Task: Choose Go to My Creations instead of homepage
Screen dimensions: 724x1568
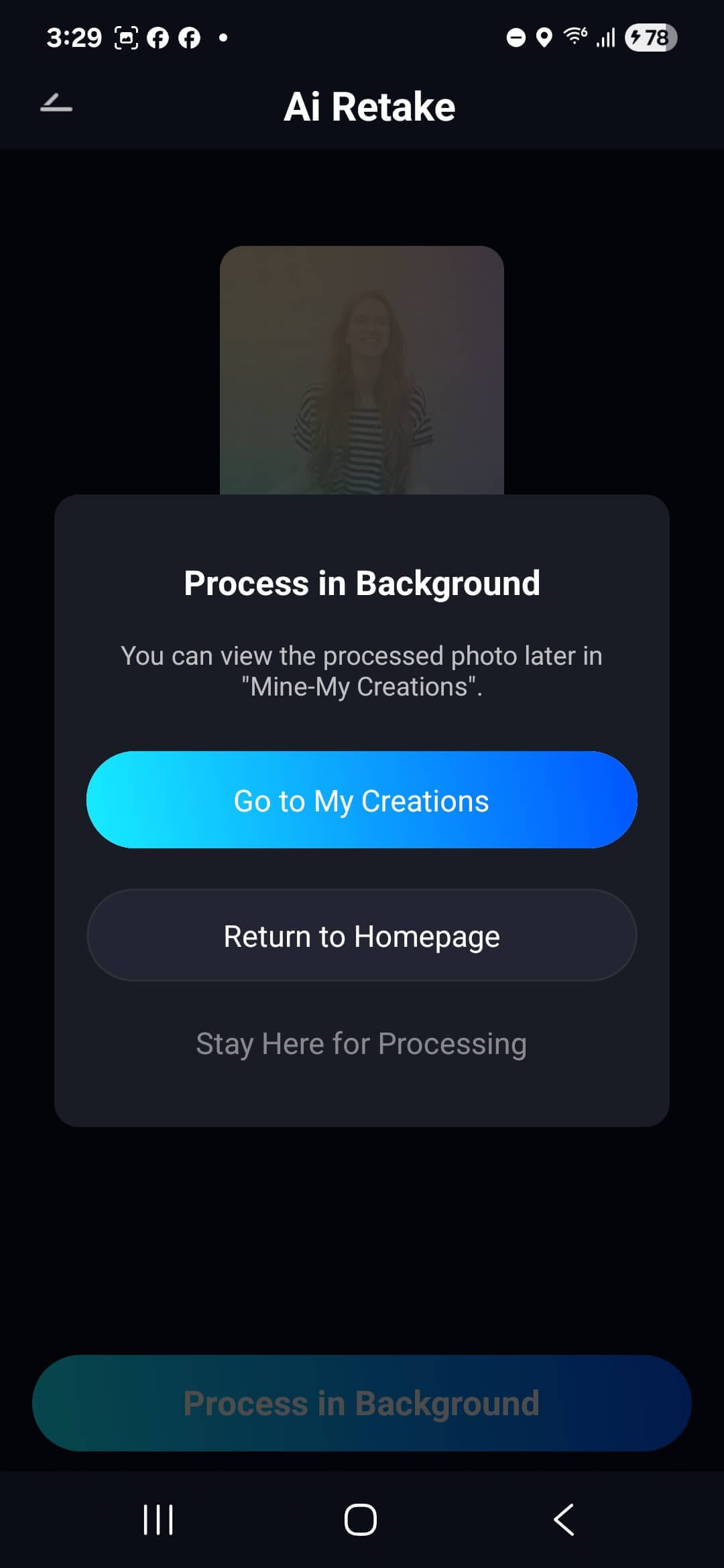Action: point(361,800)
